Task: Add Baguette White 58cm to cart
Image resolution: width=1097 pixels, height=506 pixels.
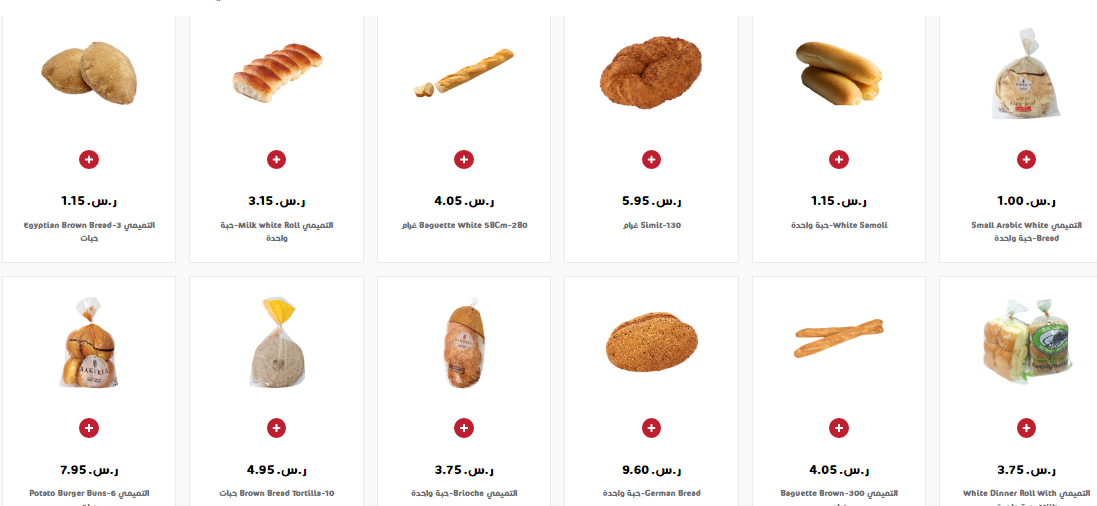Action: pos(463,159)
